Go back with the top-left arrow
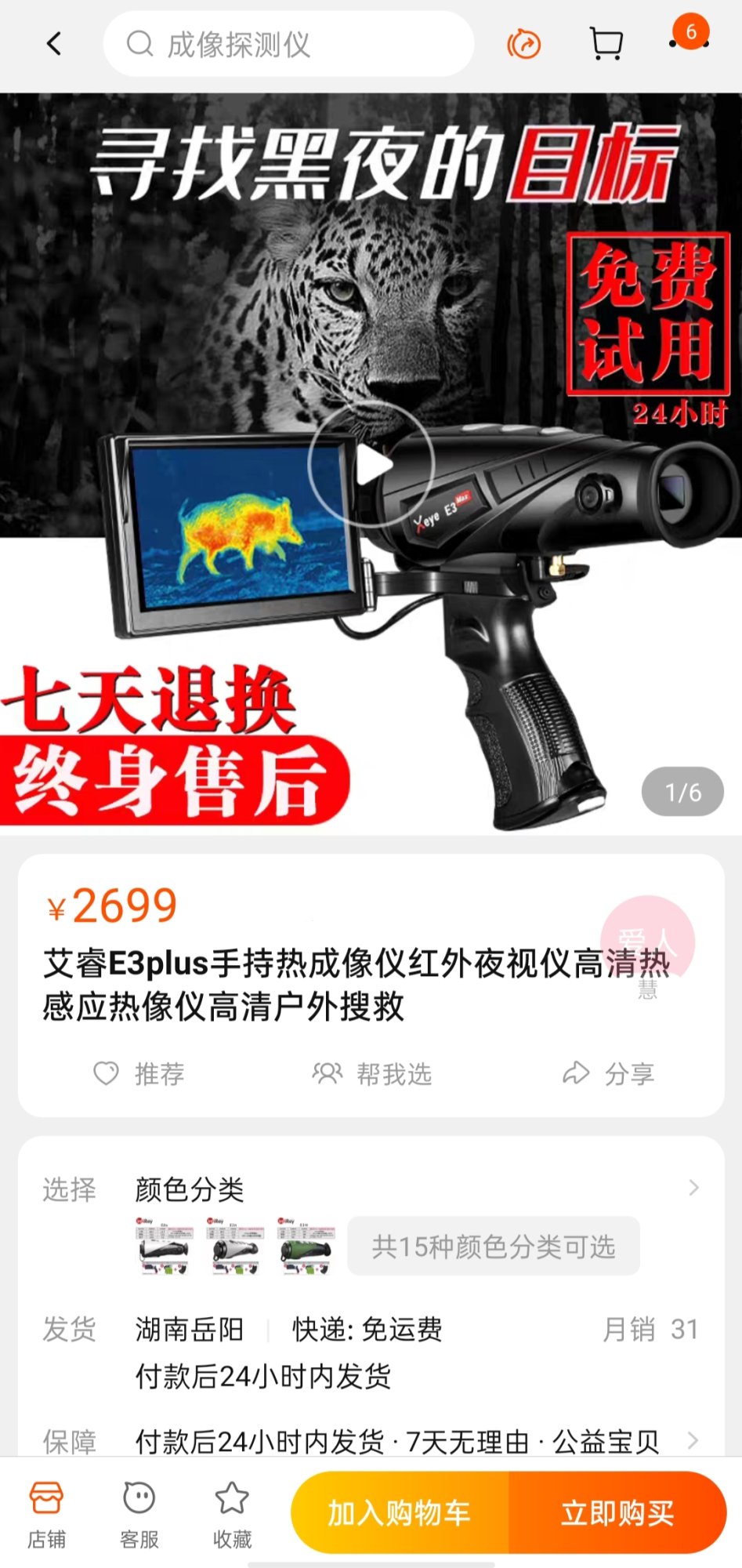 [53, 44]
